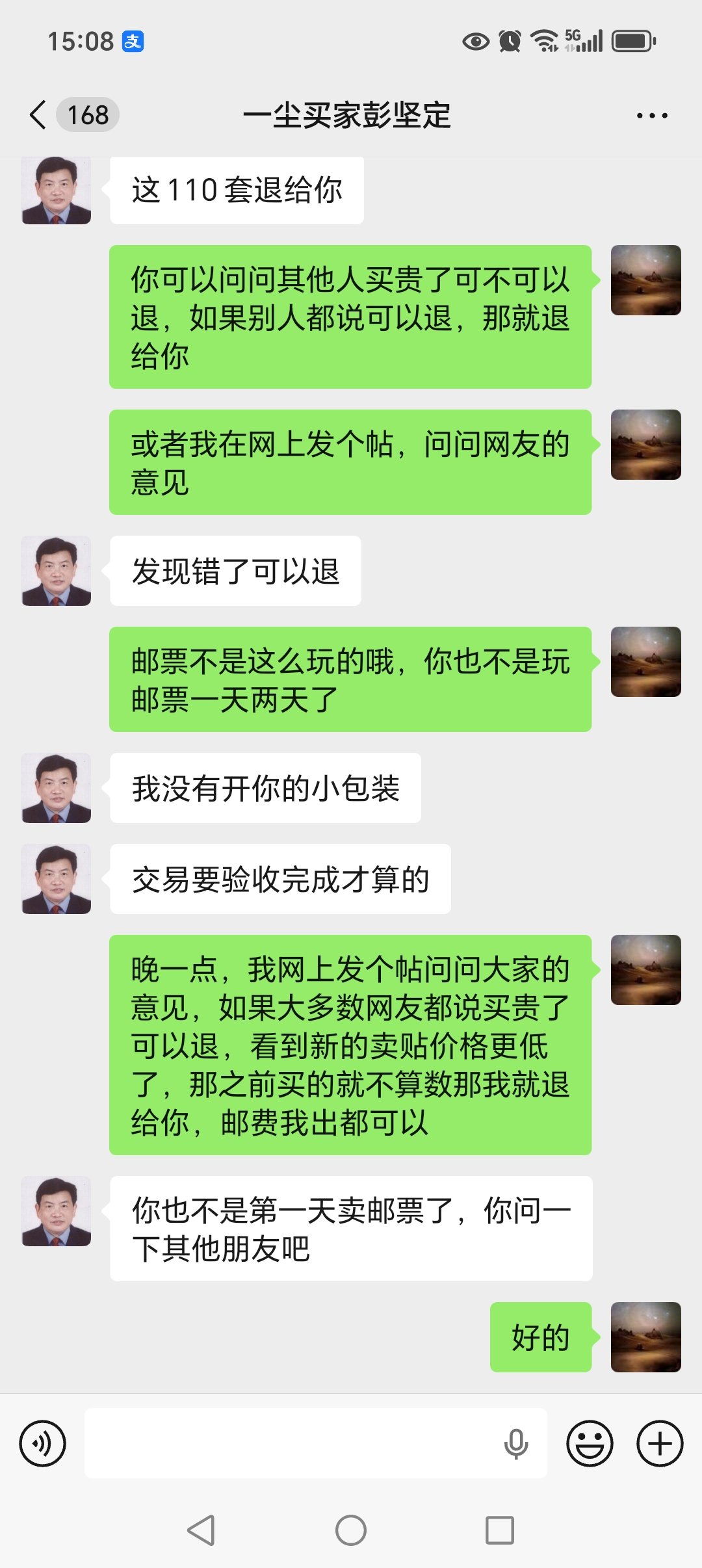Tap the system home button
Viewport: 702px width, 1568px height.
351,1530
